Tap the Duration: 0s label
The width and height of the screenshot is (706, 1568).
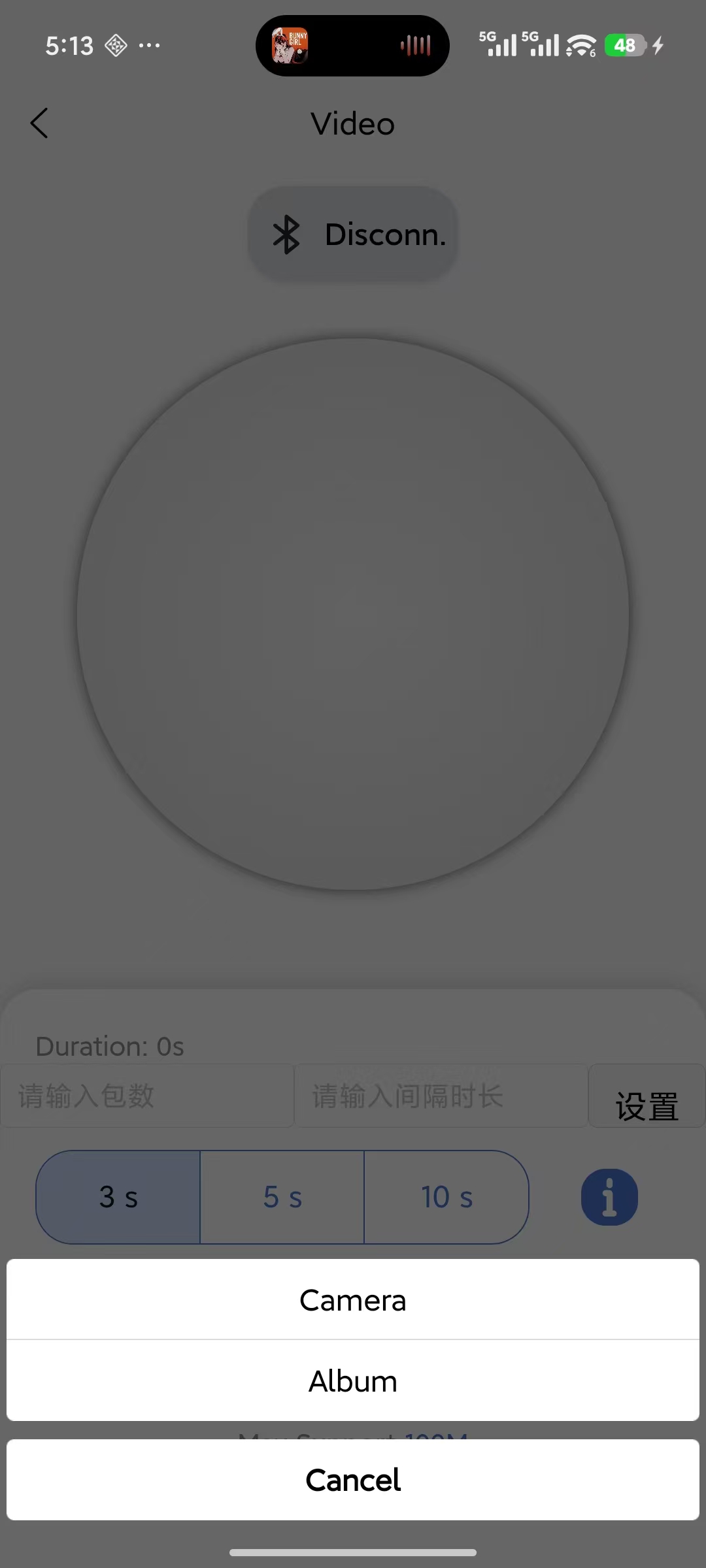click(109, 1045)
